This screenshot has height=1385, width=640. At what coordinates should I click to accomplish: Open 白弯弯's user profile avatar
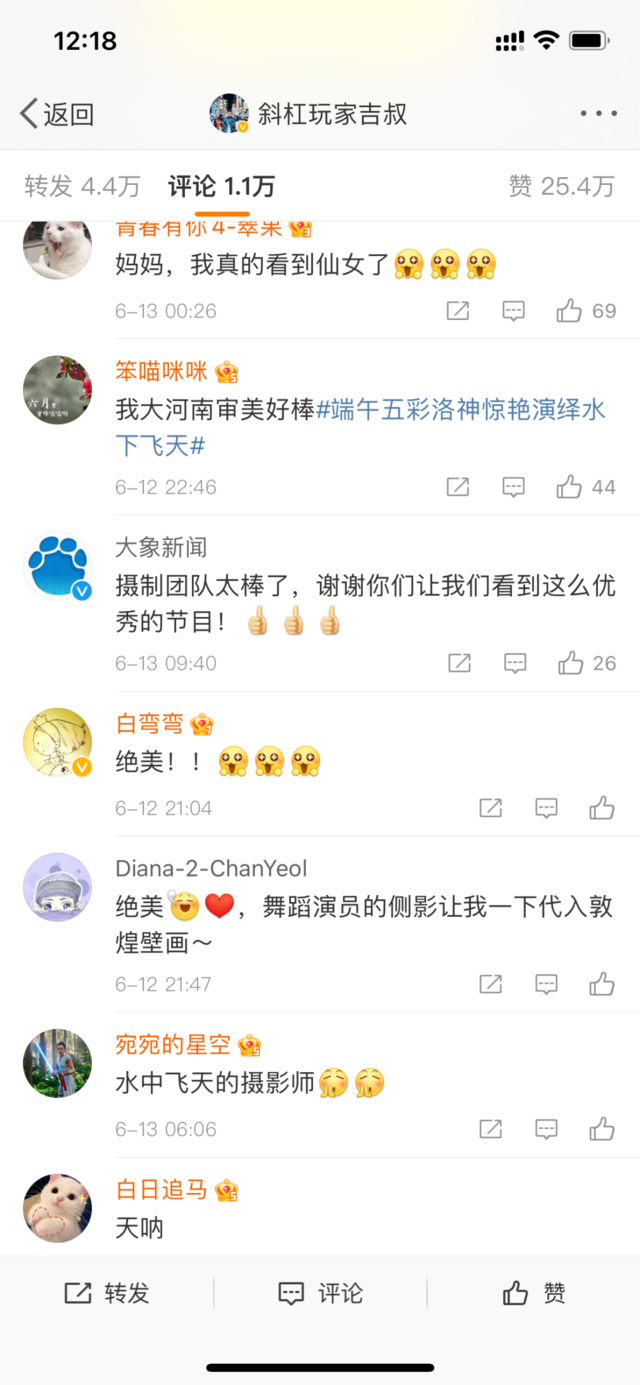57,742
